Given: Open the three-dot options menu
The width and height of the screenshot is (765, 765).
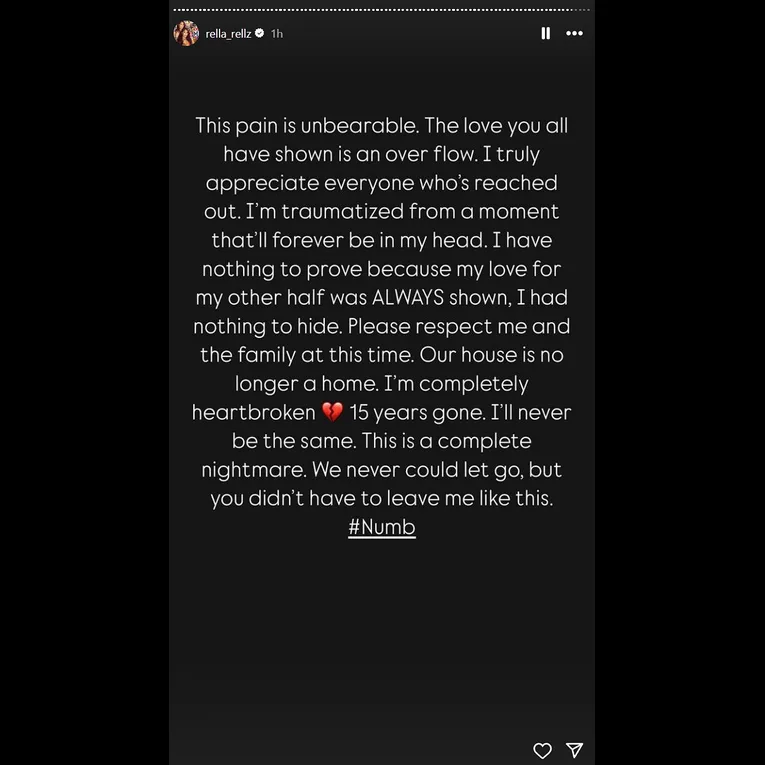Looking at the screenshot, I should [x=574, y=33].
